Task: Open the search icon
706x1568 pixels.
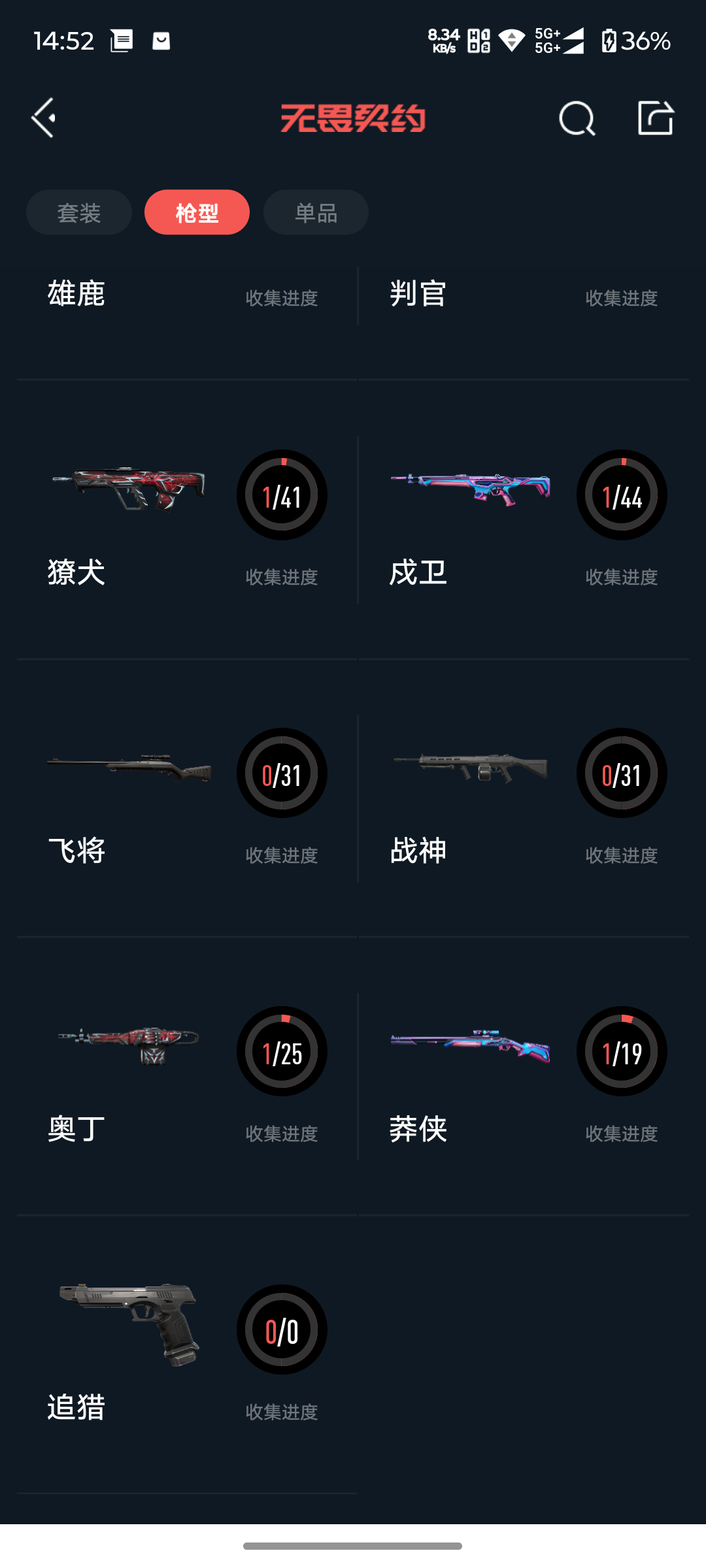Action: click(577, 118)
